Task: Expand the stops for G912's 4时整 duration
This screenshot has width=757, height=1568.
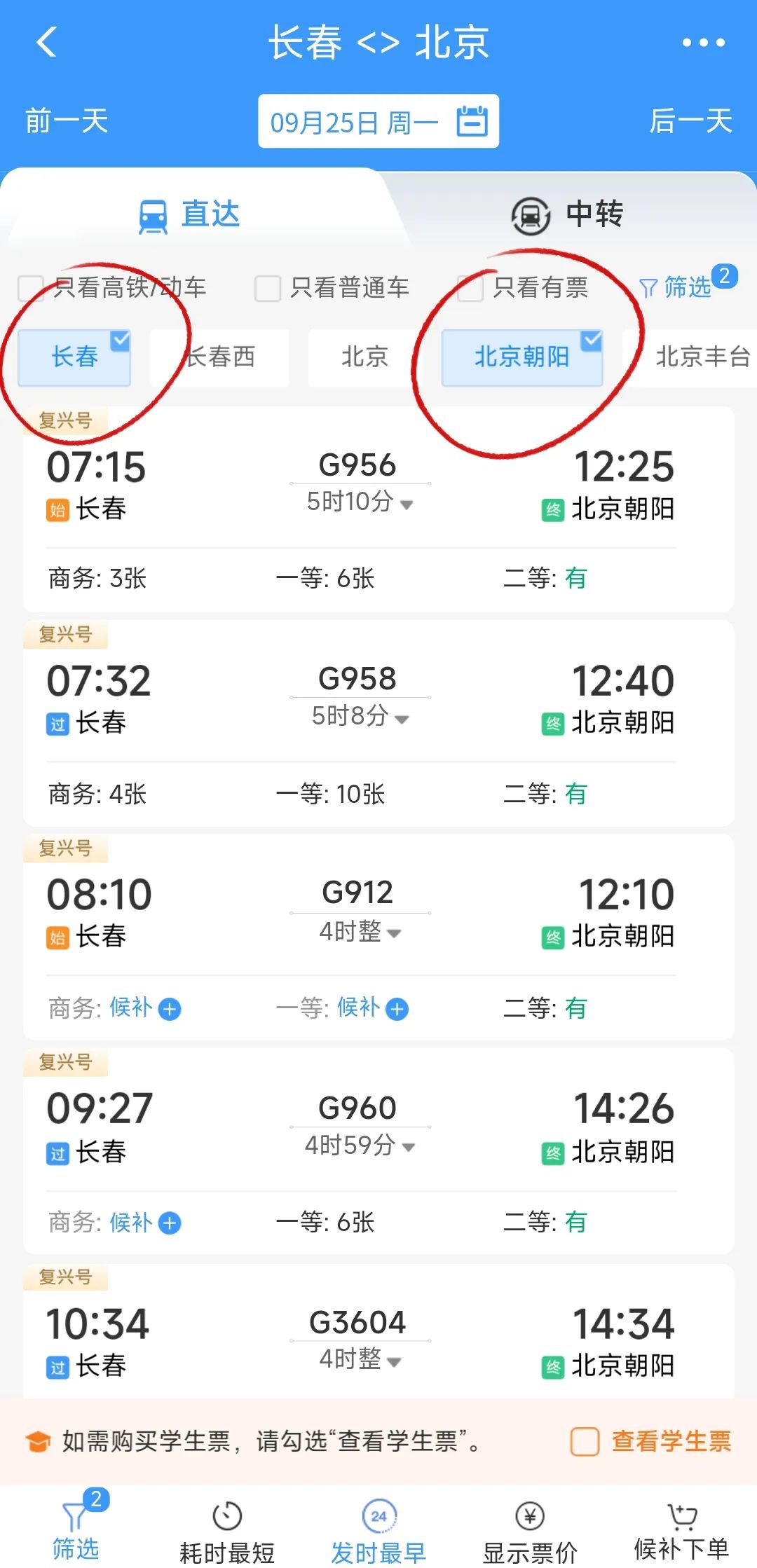Action: coord(360,932)
